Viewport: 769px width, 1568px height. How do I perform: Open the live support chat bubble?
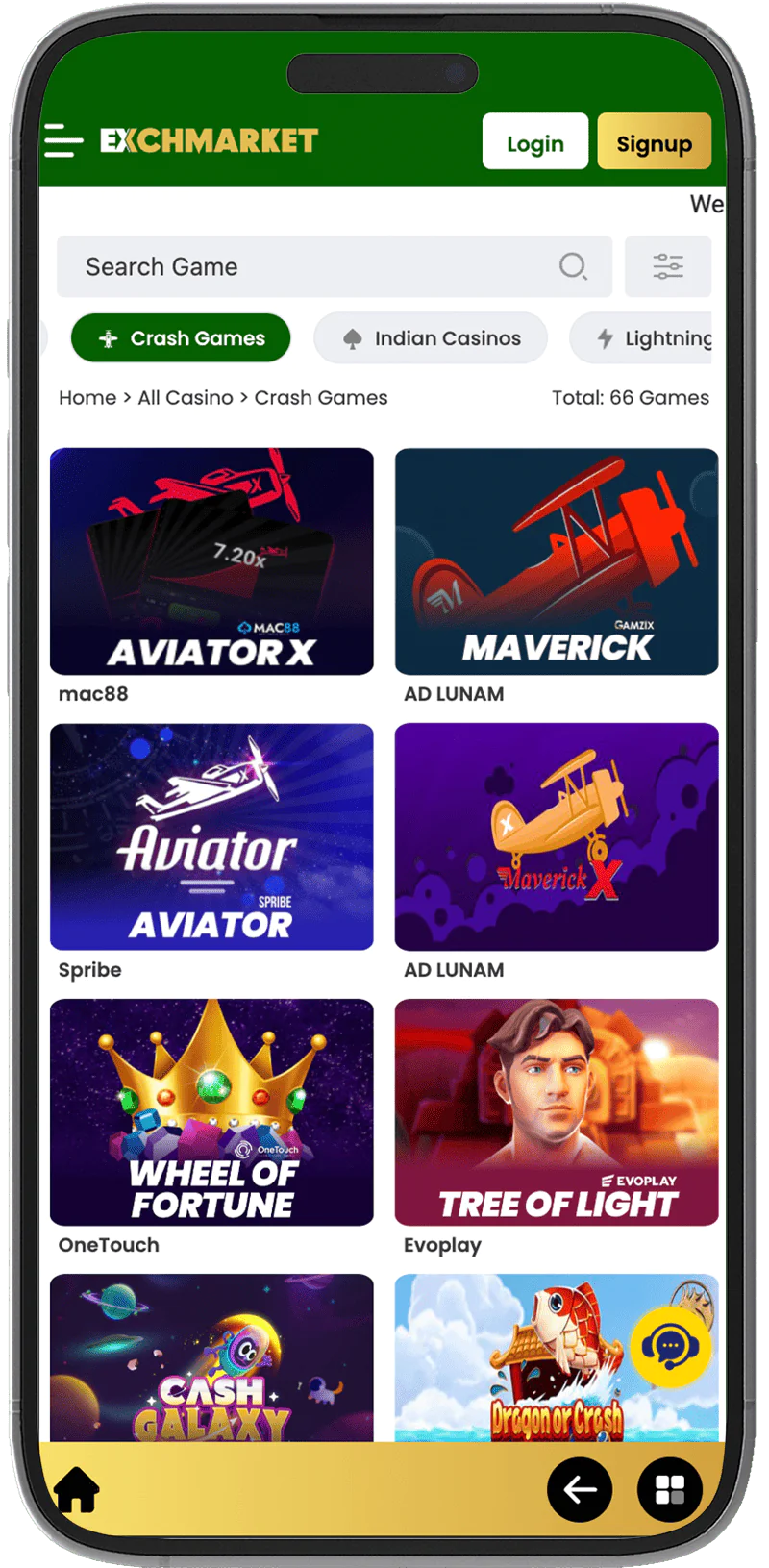click(670, 1346)
